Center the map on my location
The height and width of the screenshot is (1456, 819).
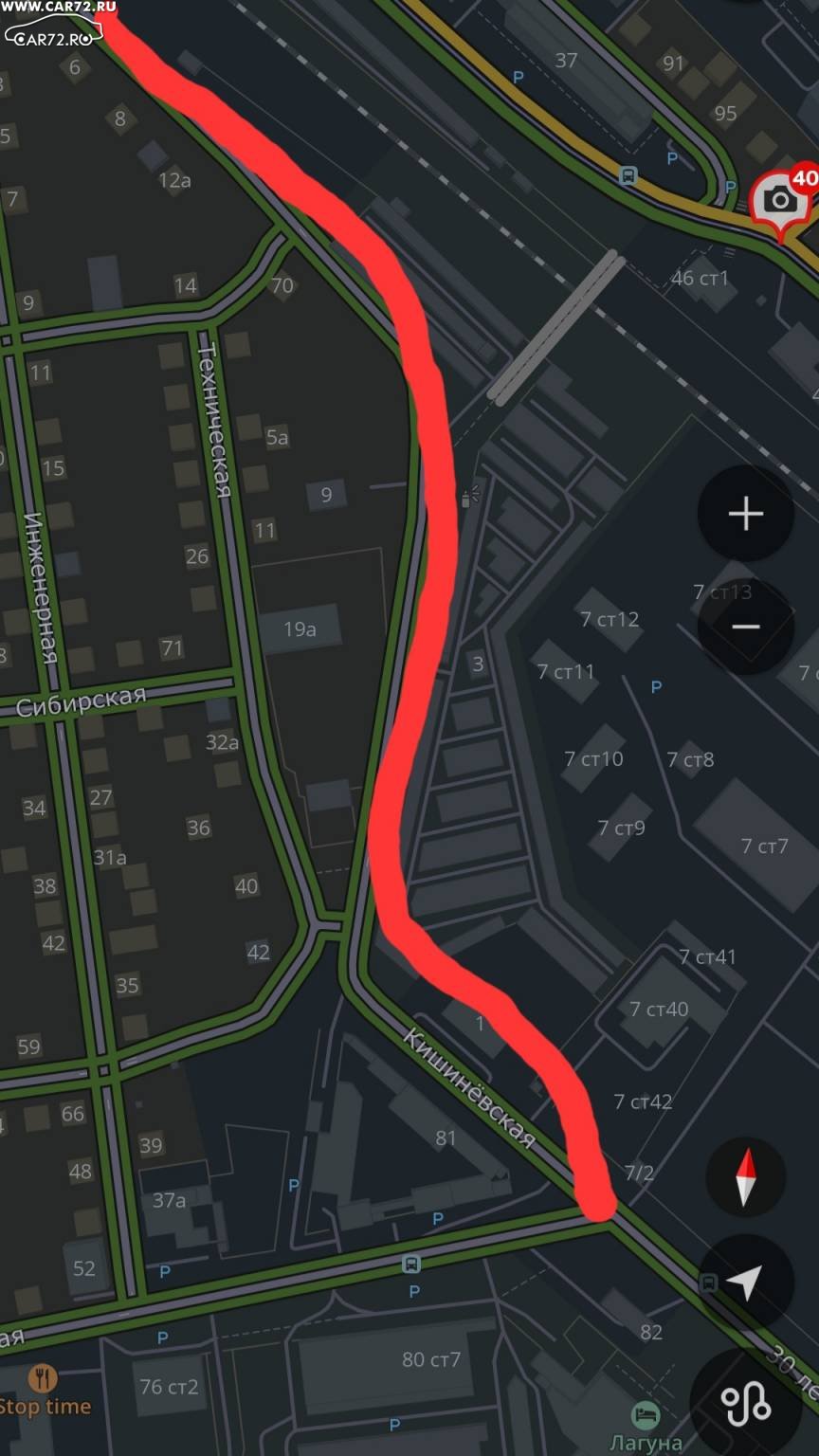coord(746,1283)
